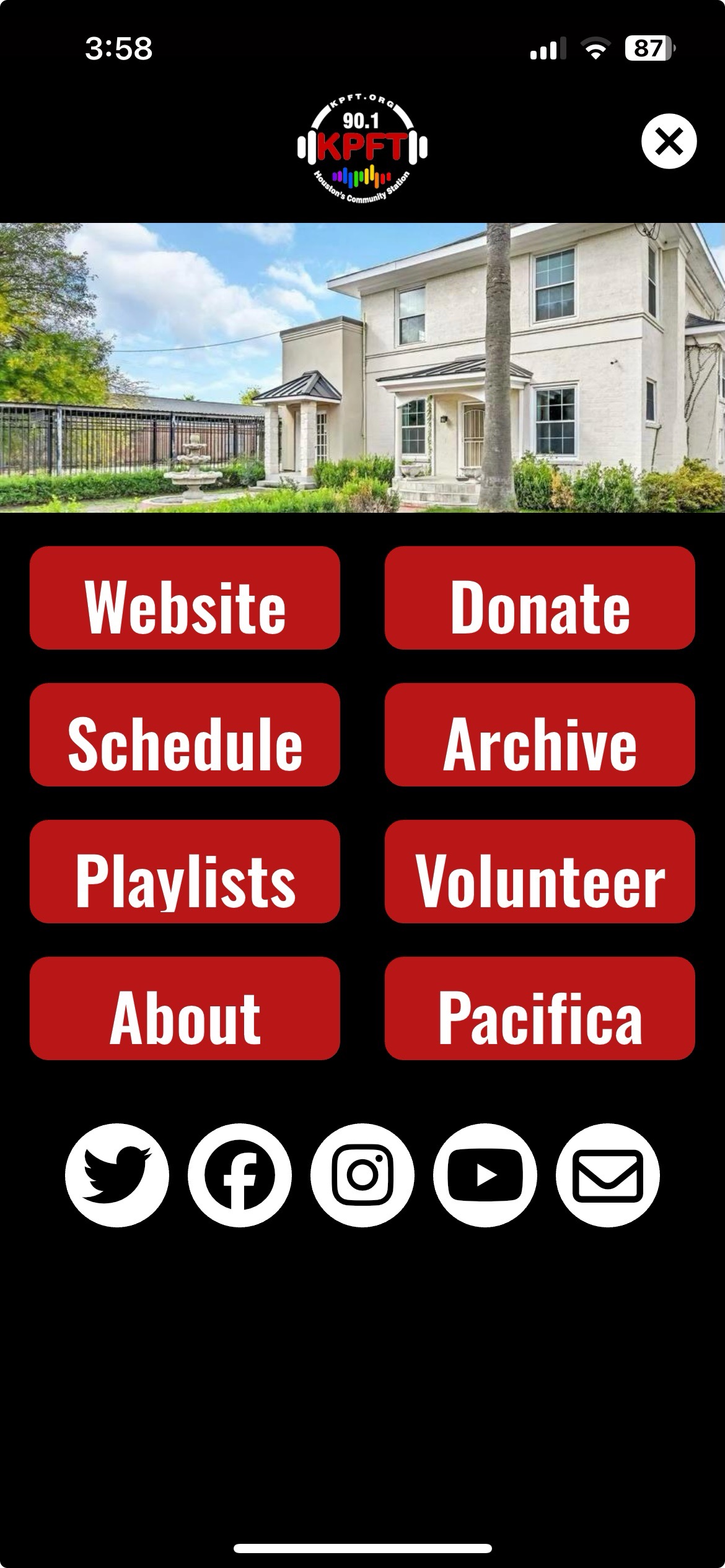Tap Donate to support the station
The height and width of the screenshot is (1568, 725).
click(539, 598)
